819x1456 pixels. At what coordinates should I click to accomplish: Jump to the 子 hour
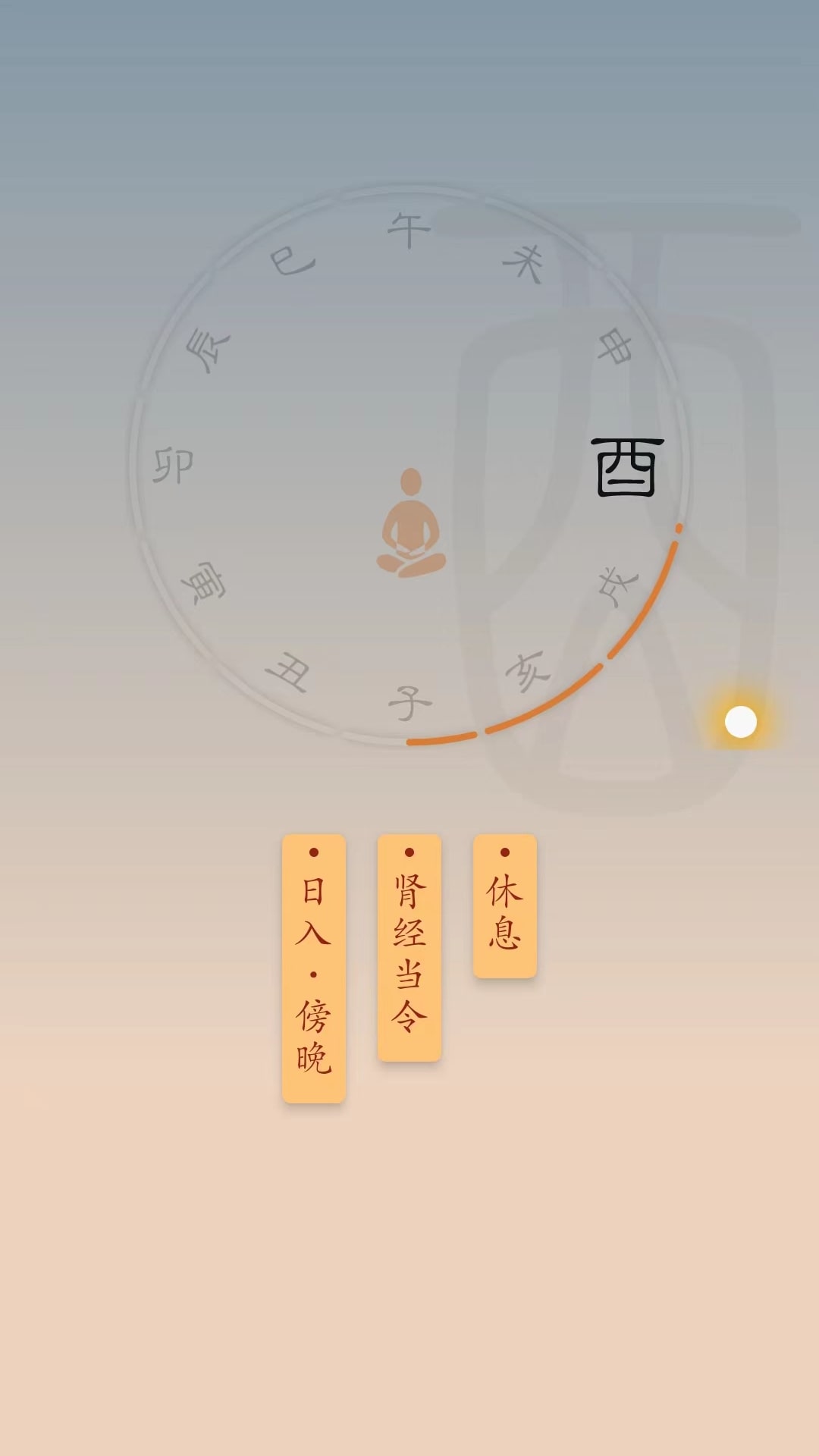coord(409,703)
